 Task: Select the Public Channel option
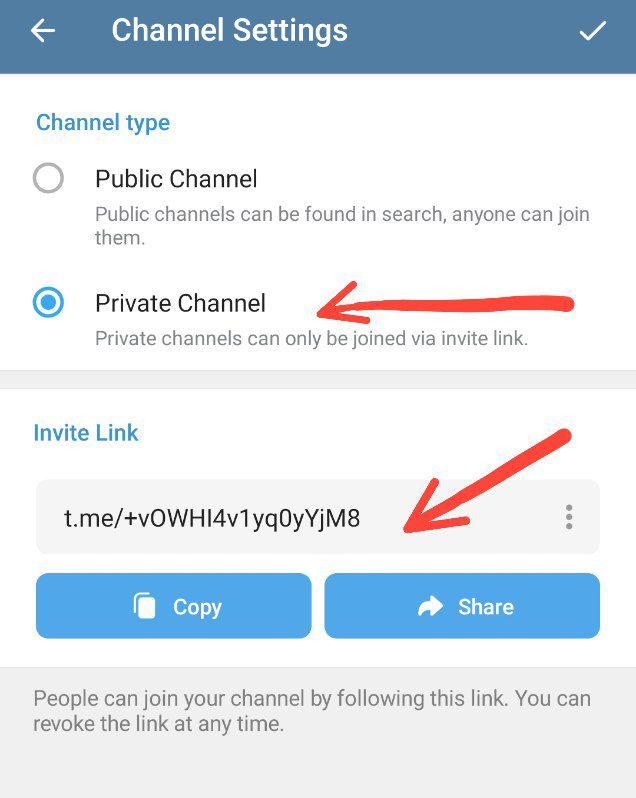pos(48,179)
